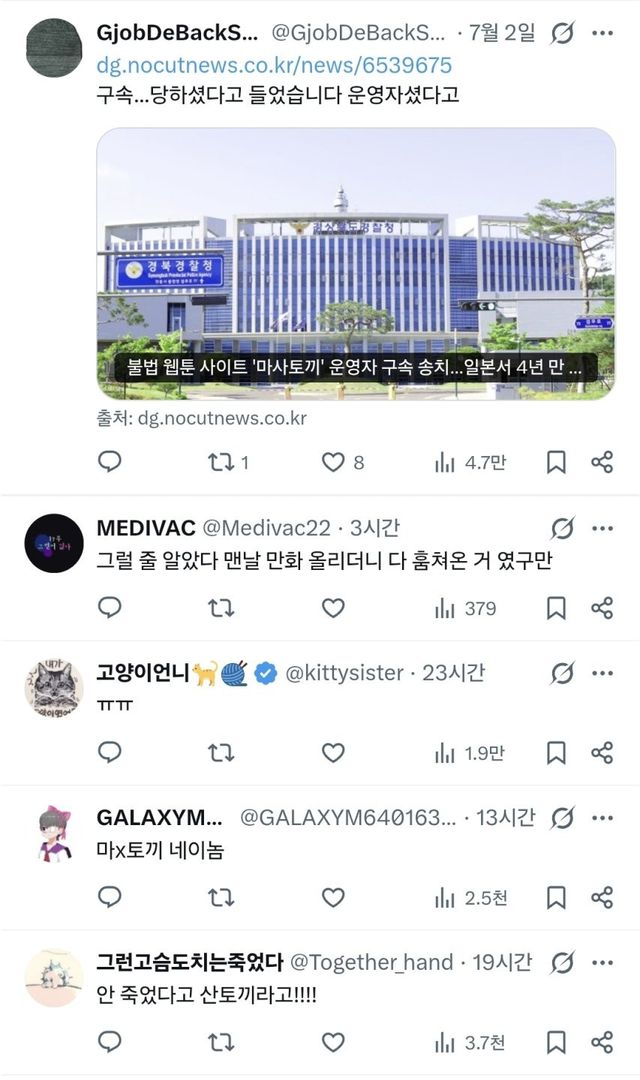The image size is (640, 1080).
Task: Tap the Grok icon on GjobDeBackS's post
Action: point(562,32)
